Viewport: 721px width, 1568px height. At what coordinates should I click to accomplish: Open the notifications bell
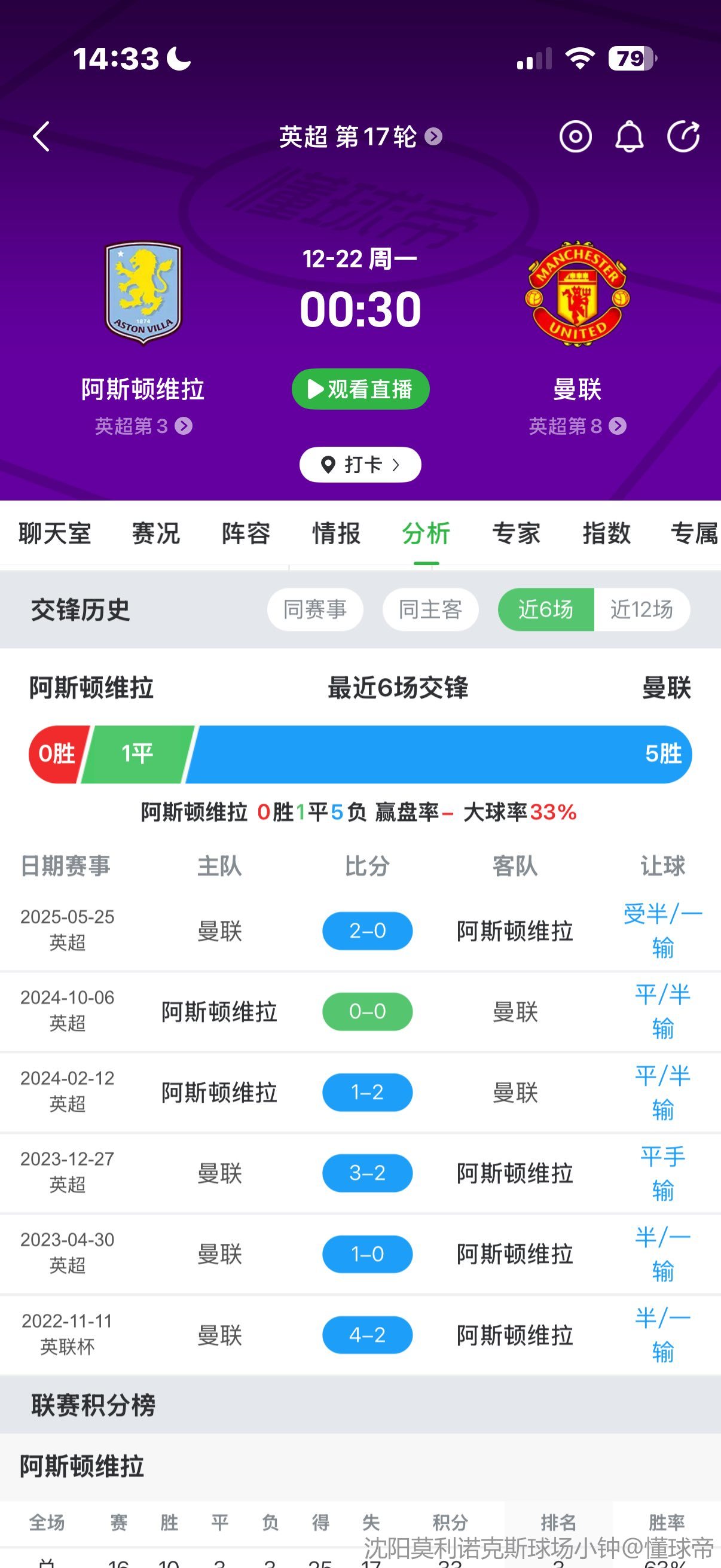pos(629,136)
